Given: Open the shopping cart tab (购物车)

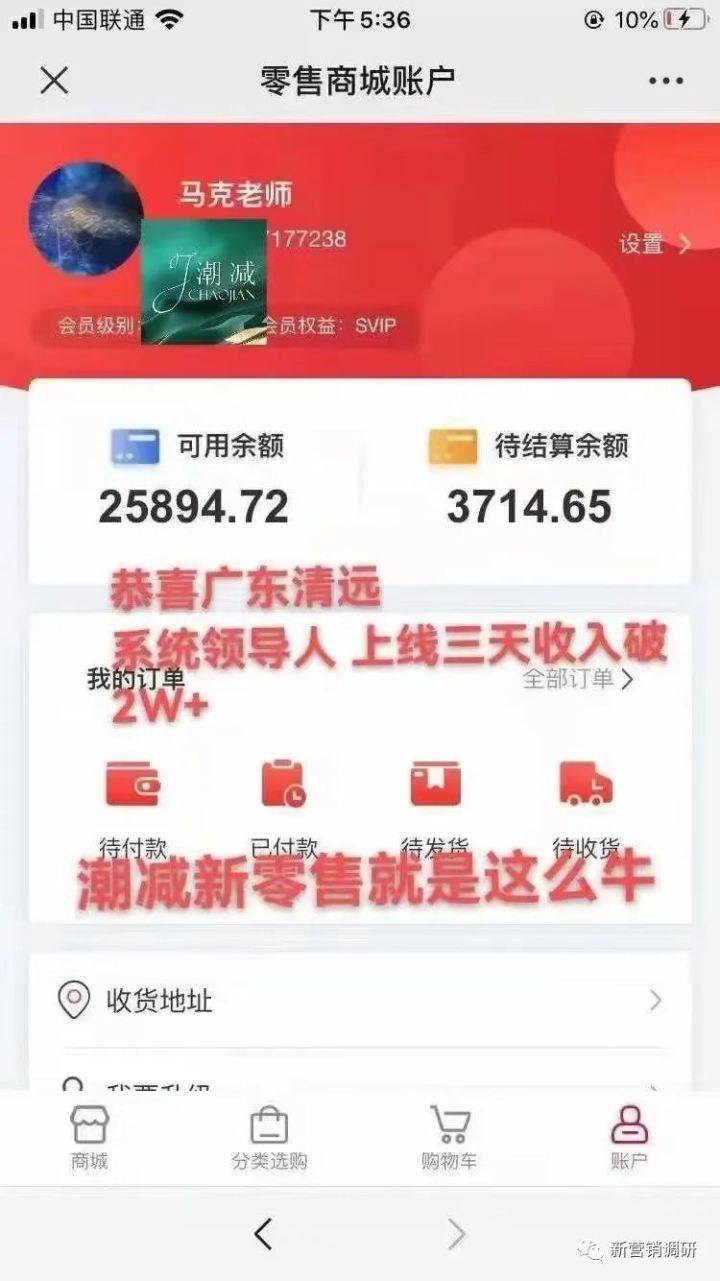Looking at the screenshot, I should 449,1138.
